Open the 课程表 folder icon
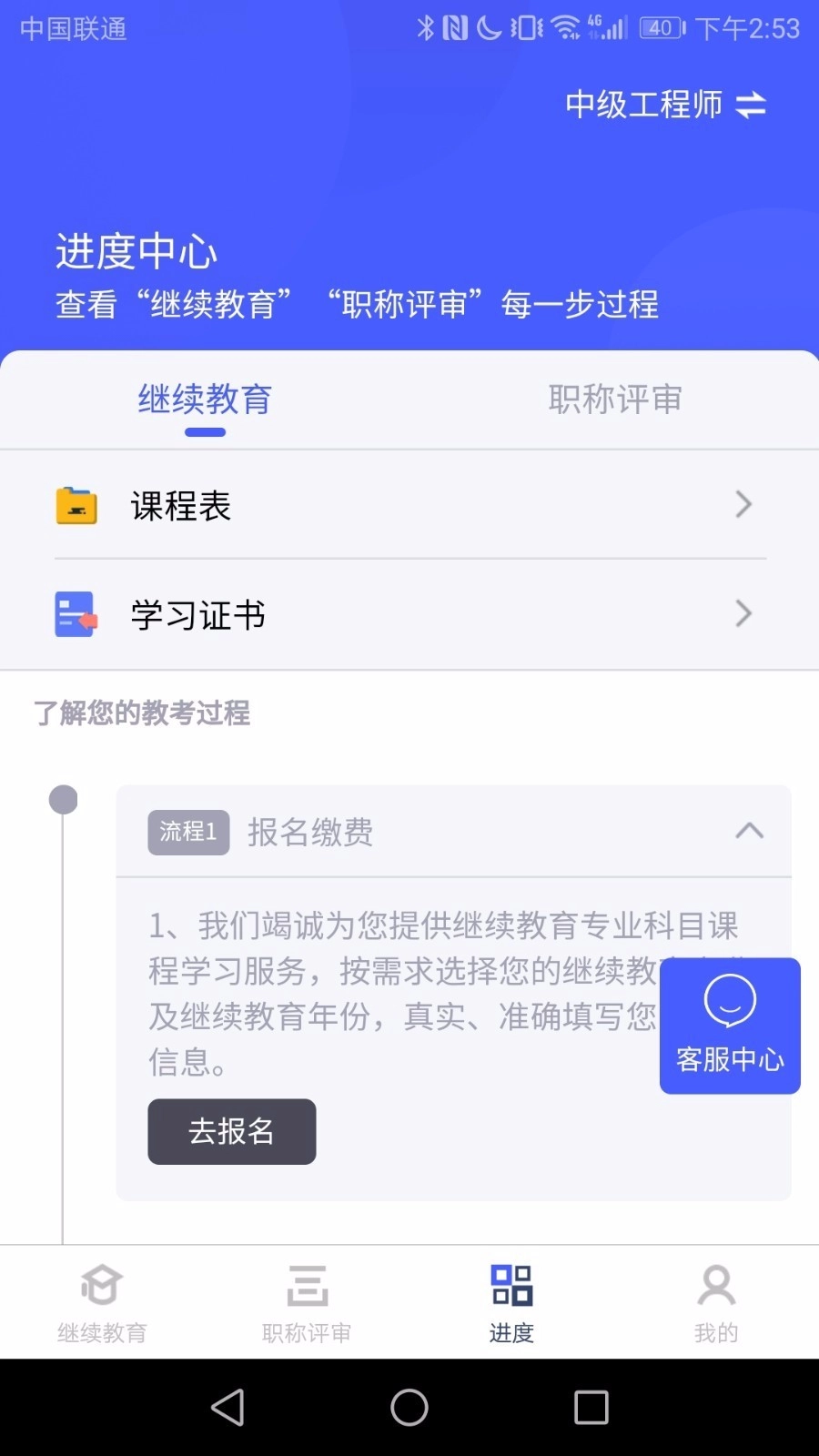The height and width of the screenshot is (1456, 819). click(76, 505)
